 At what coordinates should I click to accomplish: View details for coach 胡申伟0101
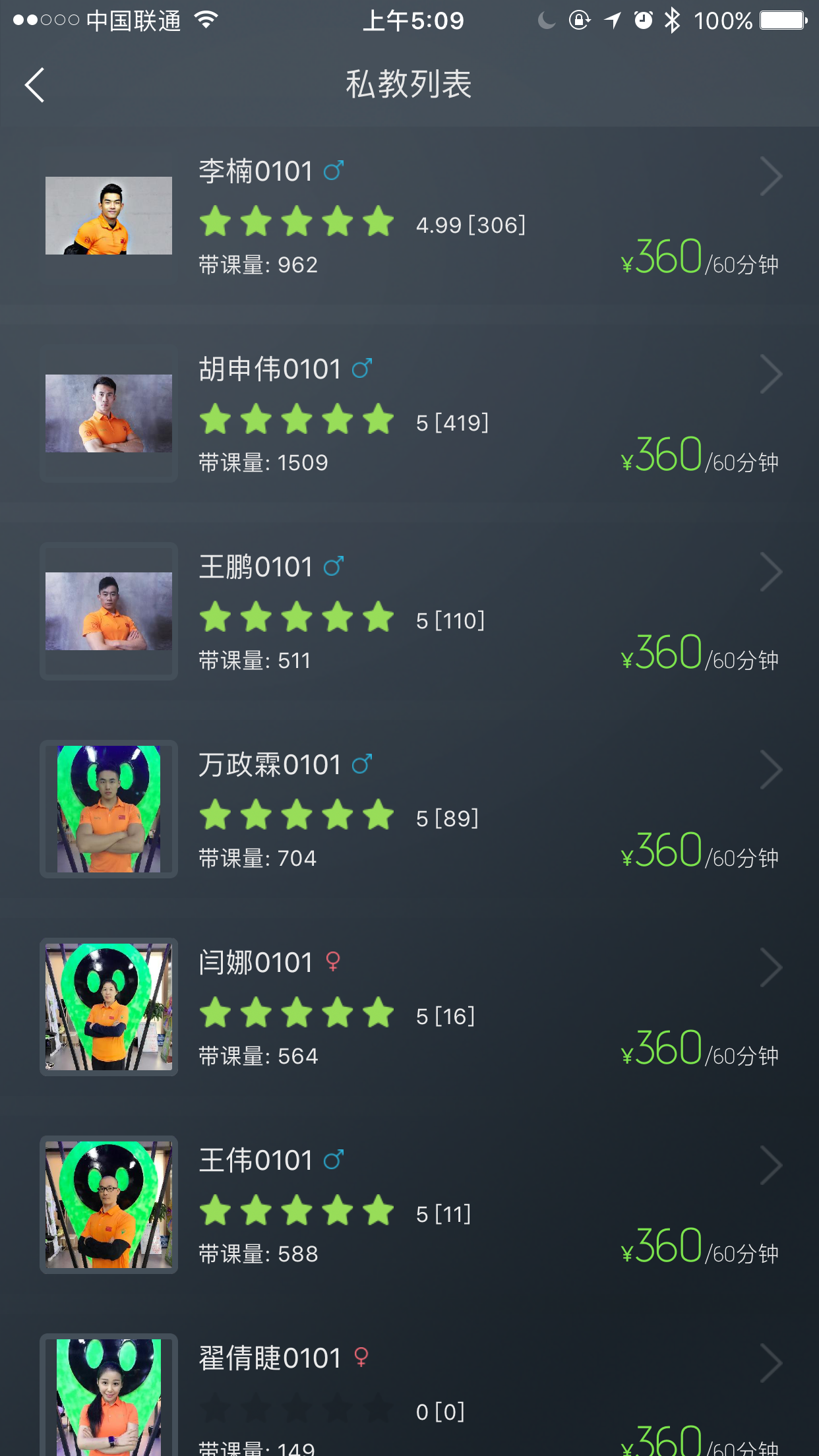pos(409,414)
